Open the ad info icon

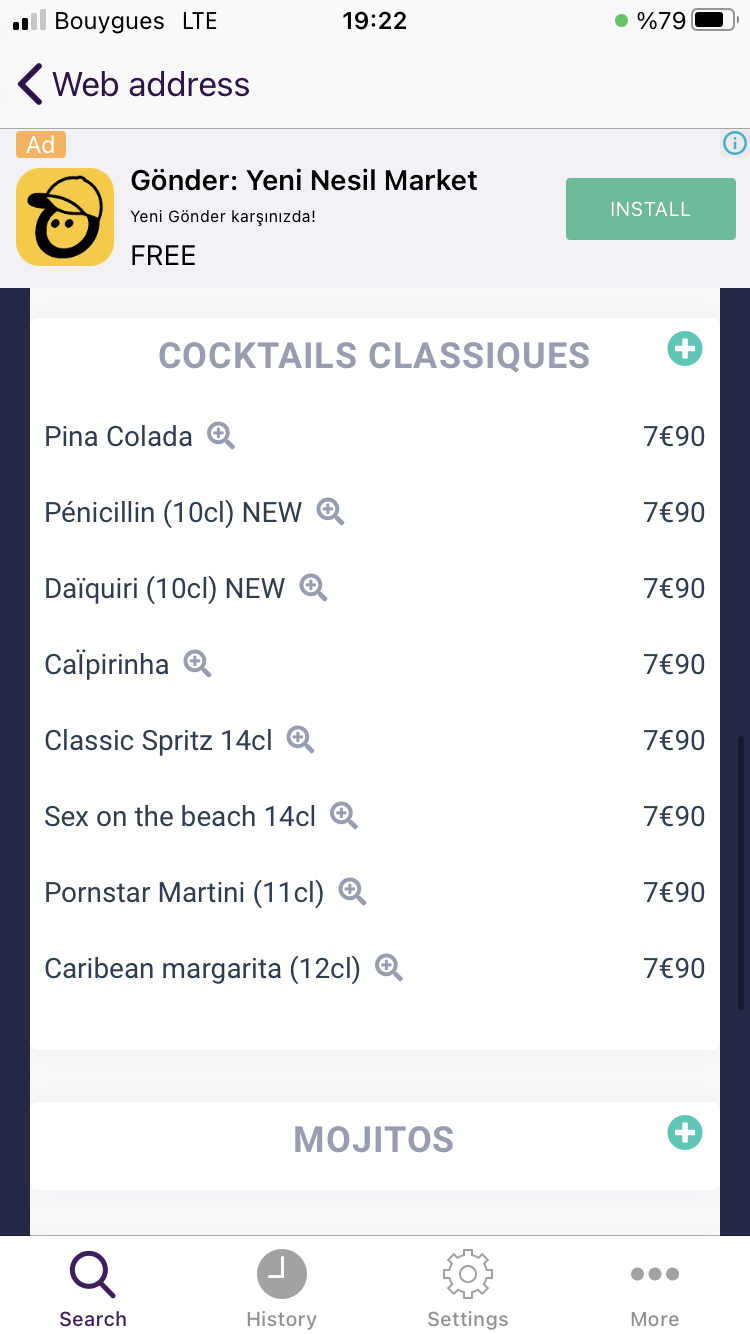735,144
